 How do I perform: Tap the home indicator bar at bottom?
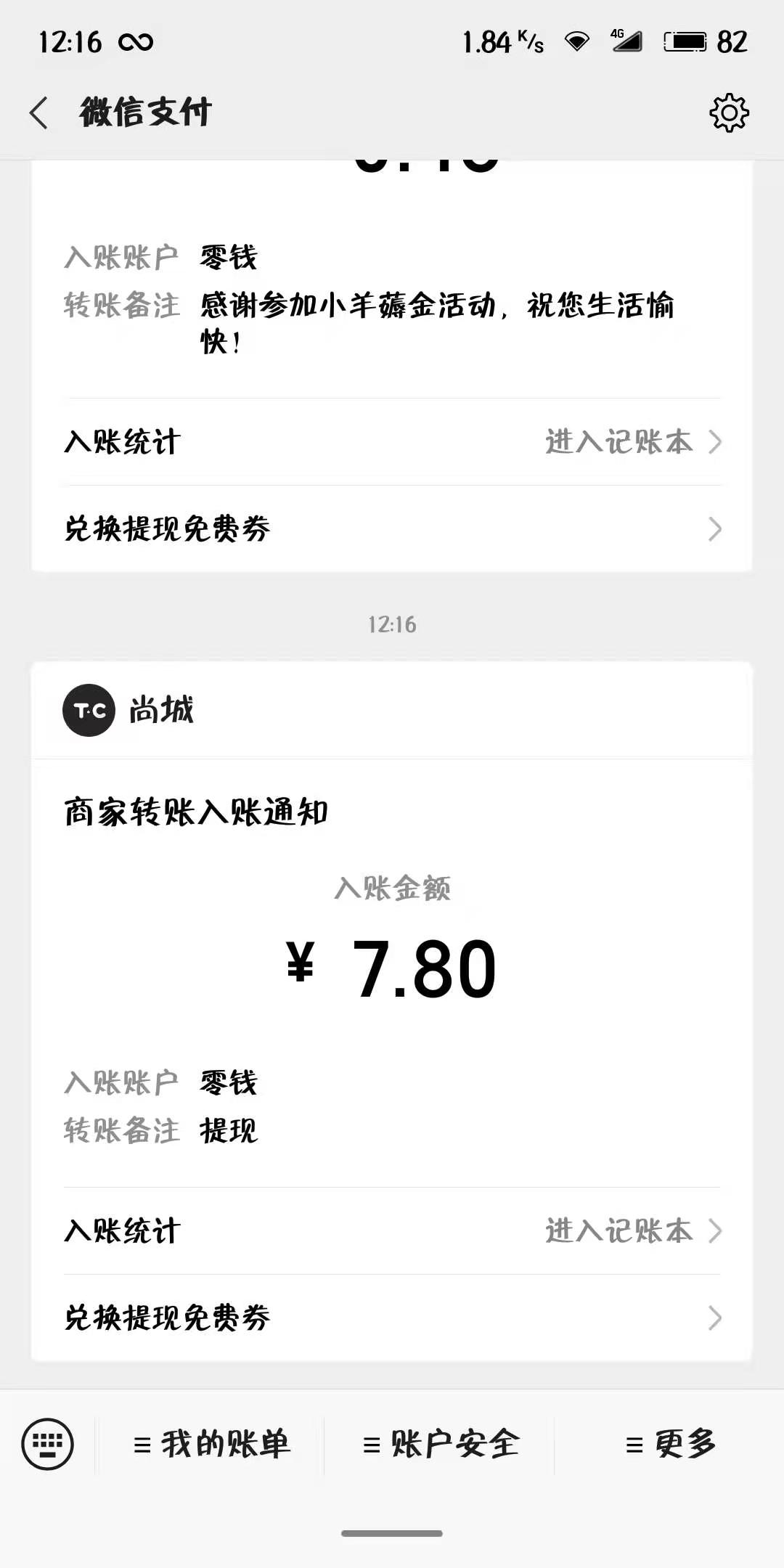[x=392, y=1532]
